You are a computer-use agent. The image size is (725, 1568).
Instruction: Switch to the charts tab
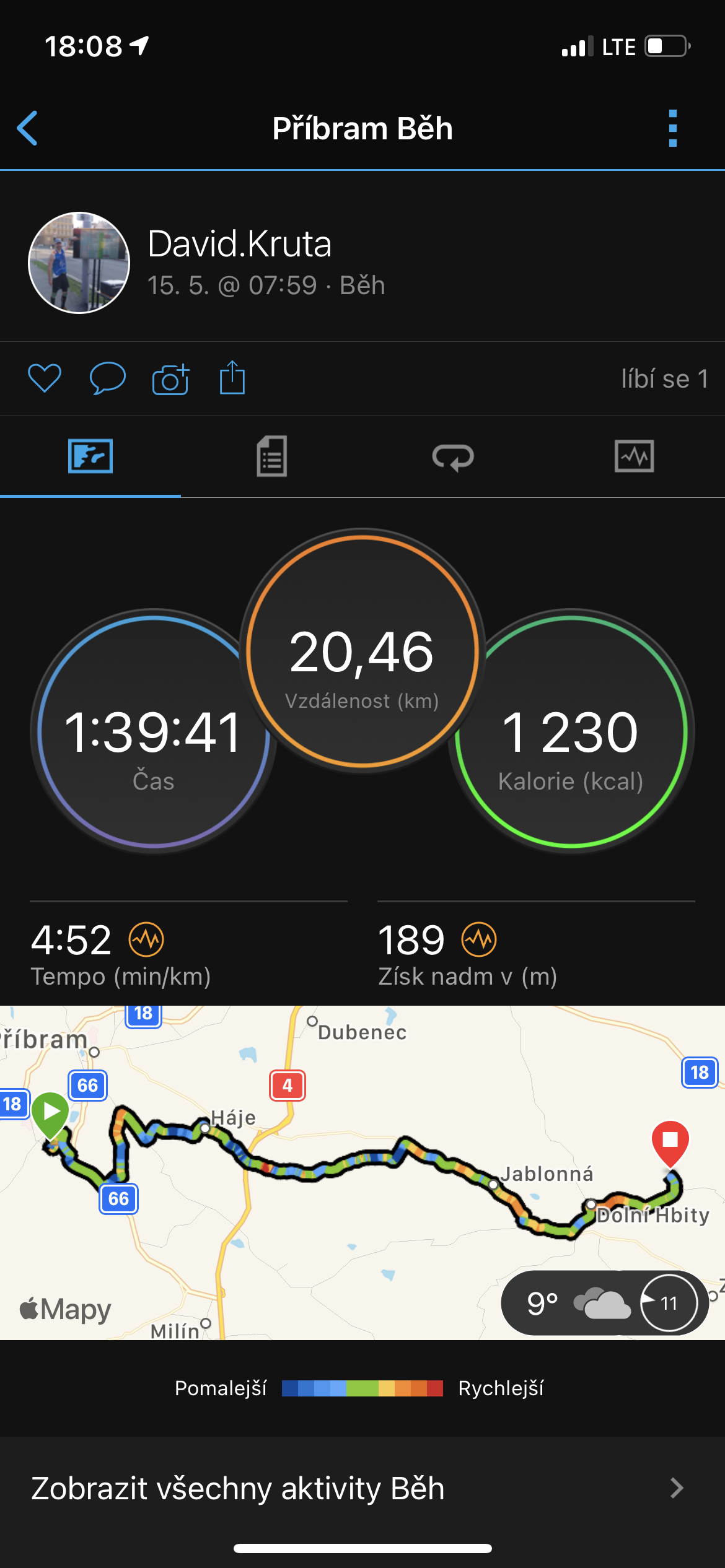(634, 456)
